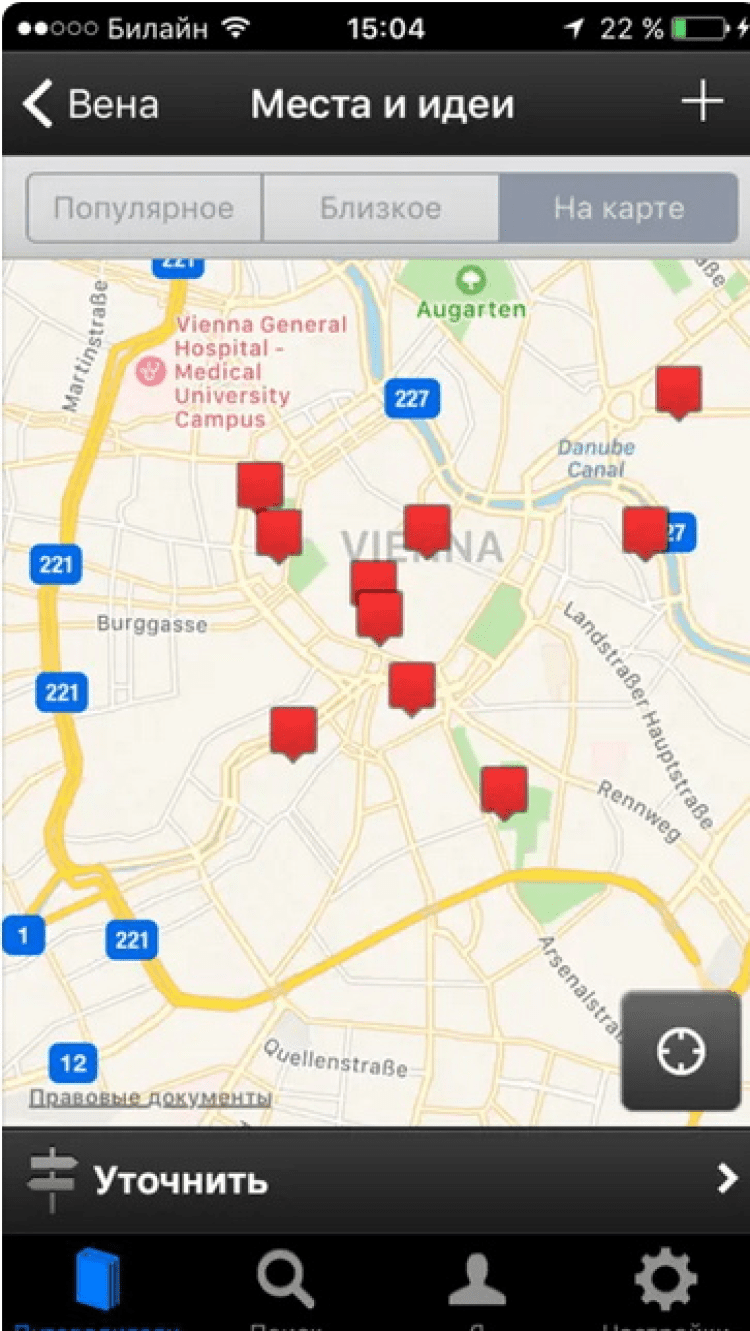Select the На карте segment
Viewport: 750px width, 1331px height.
pos(618,208)
